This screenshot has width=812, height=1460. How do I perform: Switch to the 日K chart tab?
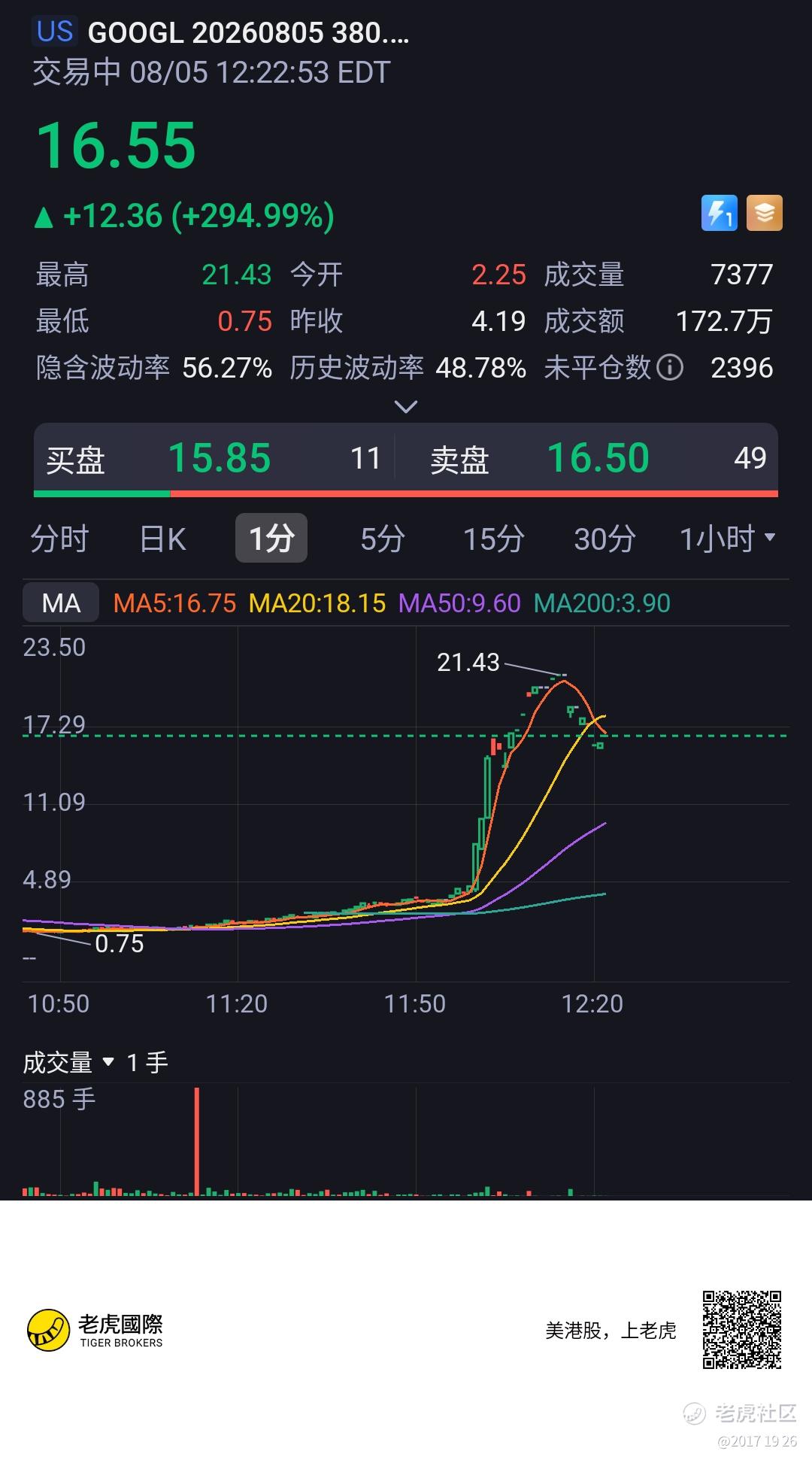(163, 539)
